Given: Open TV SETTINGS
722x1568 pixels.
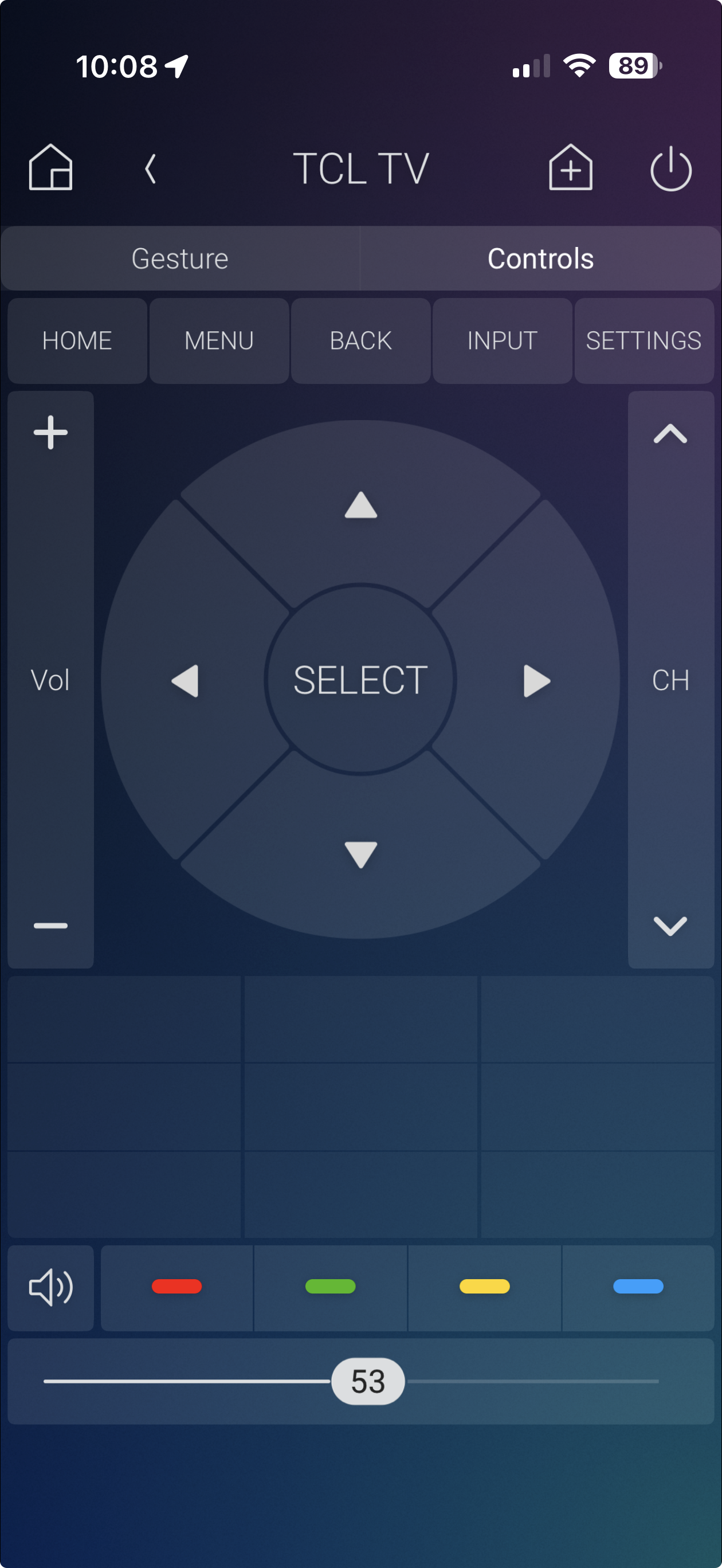Looking at the screenshot, I should tap(643, 341).
